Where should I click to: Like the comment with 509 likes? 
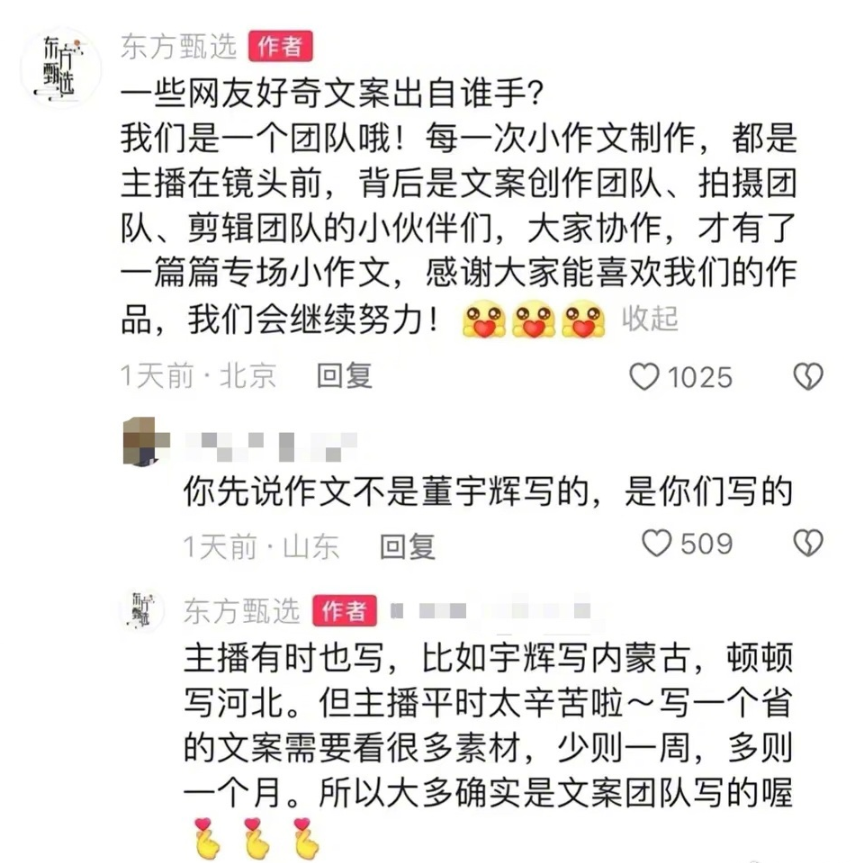point(656,544)
